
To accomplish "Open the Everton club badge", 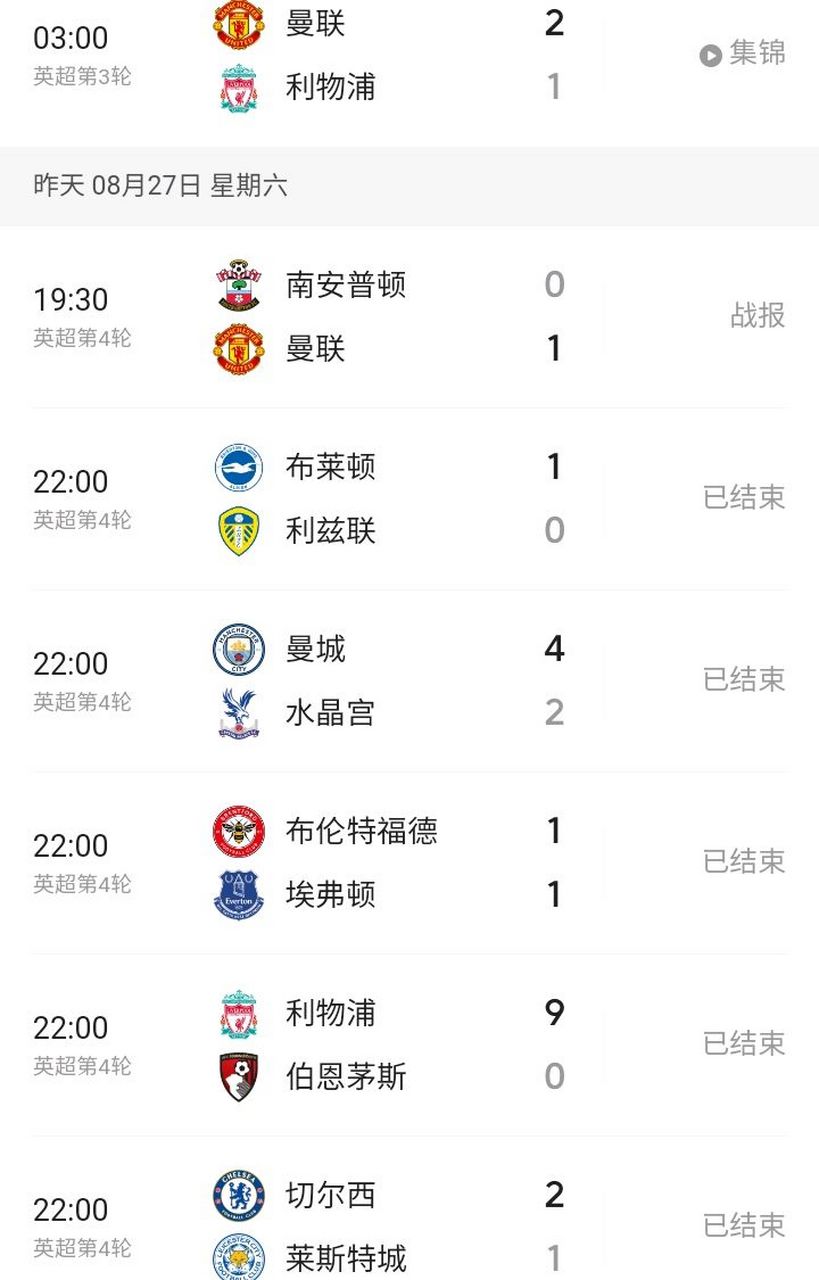I will coord(237,894).
